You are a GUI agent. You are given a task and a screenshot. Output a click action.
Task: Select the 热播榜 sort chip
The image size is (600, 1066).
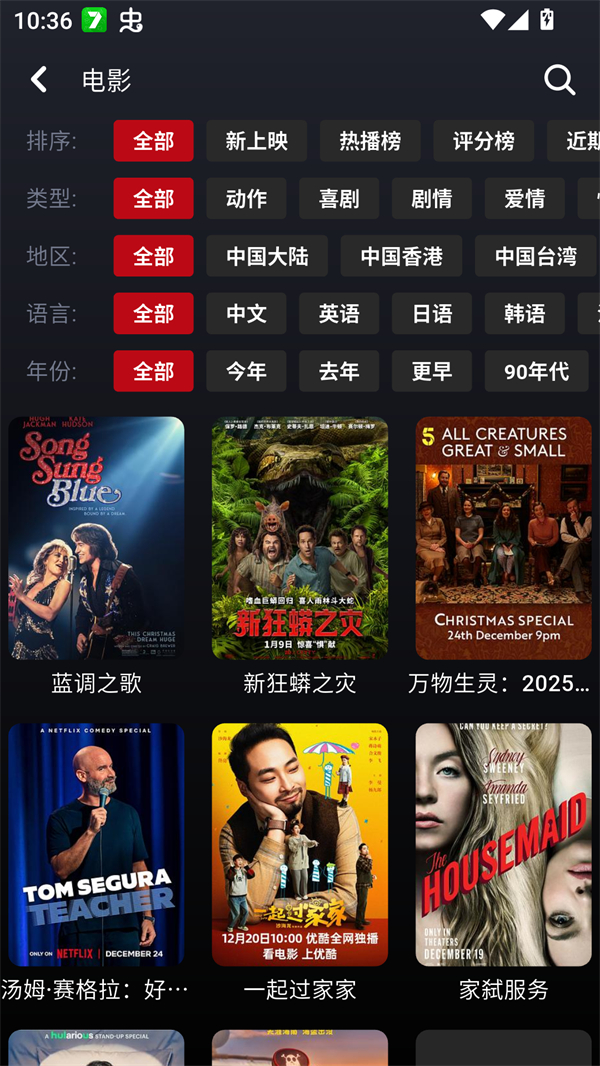pyautogui.click(x=370, y=141)
